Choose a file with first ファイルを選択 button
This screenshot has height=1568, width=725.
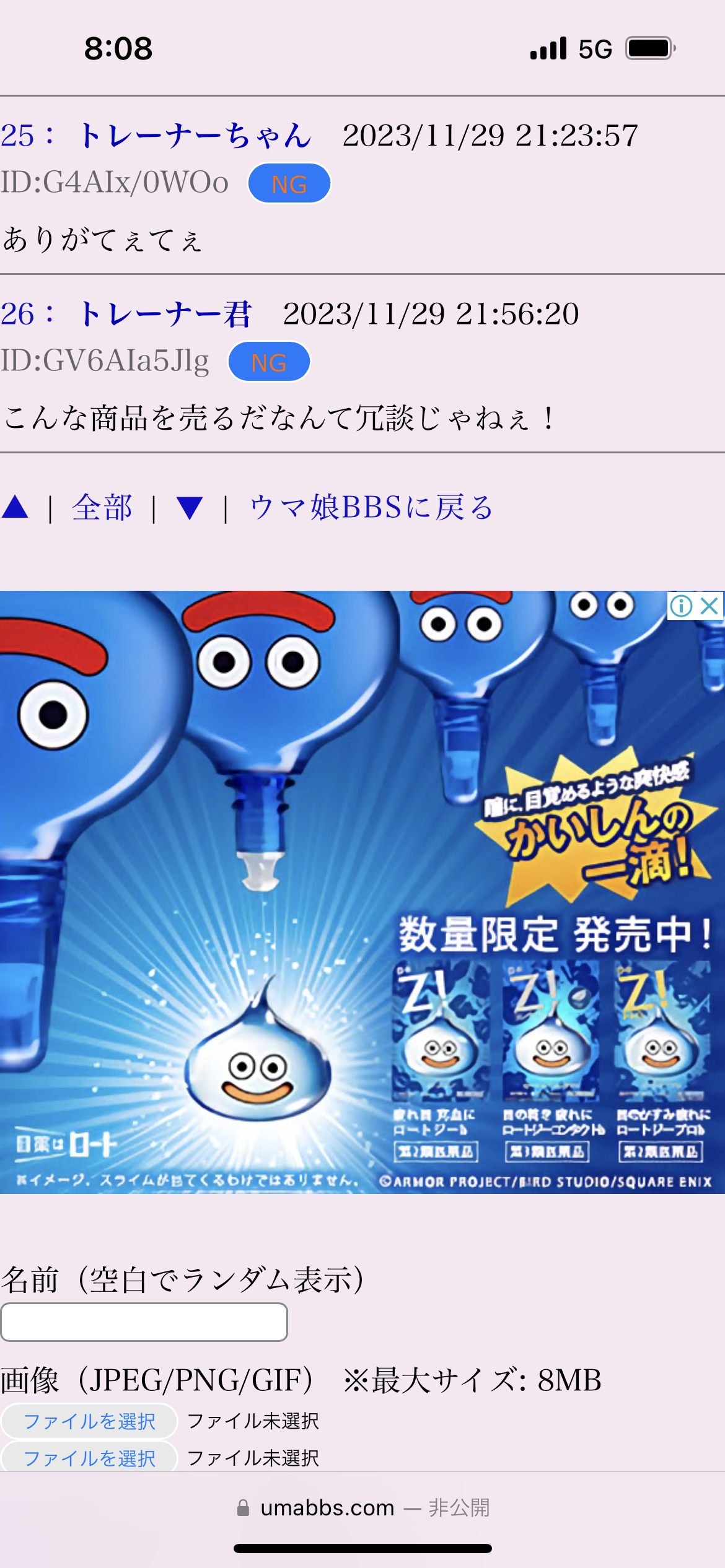[x=89, y=1421]
